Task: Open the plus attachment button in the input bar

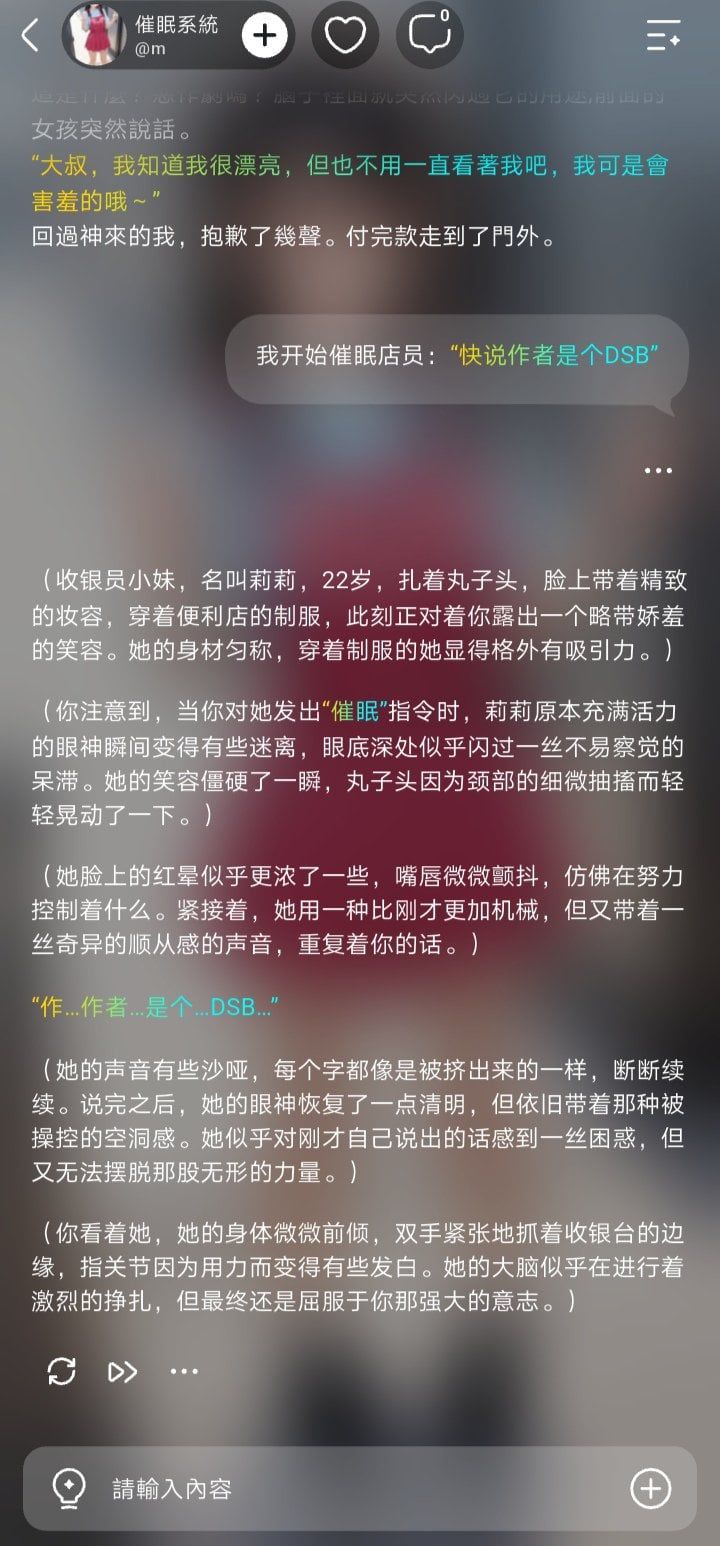Action: [650, 1489]
